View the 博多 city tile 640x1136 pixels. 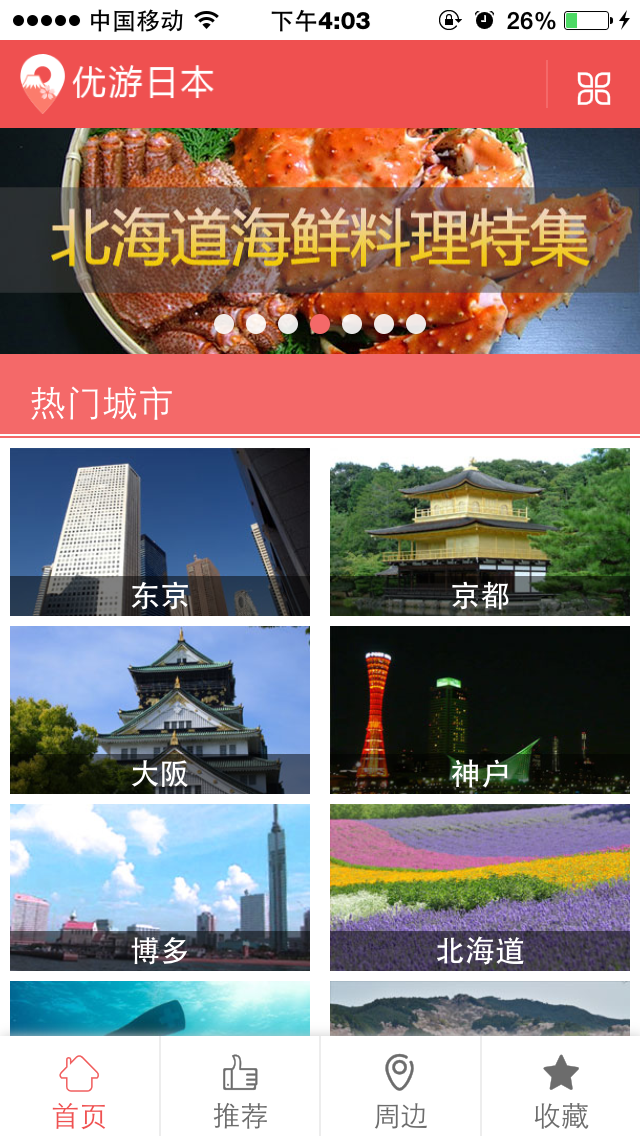tap(160, 888)
